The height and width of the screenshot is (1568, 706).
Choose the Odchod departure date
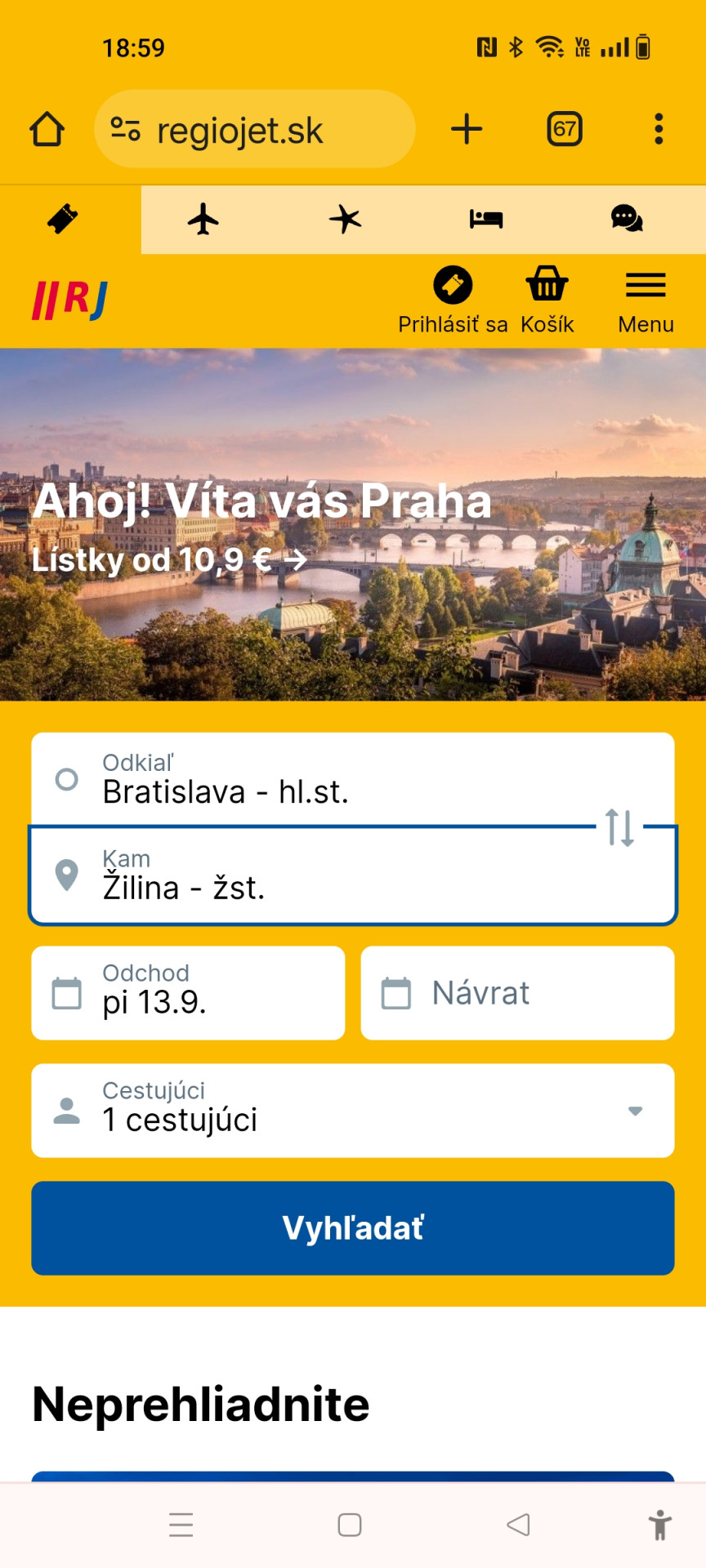(x=188, y=993)
